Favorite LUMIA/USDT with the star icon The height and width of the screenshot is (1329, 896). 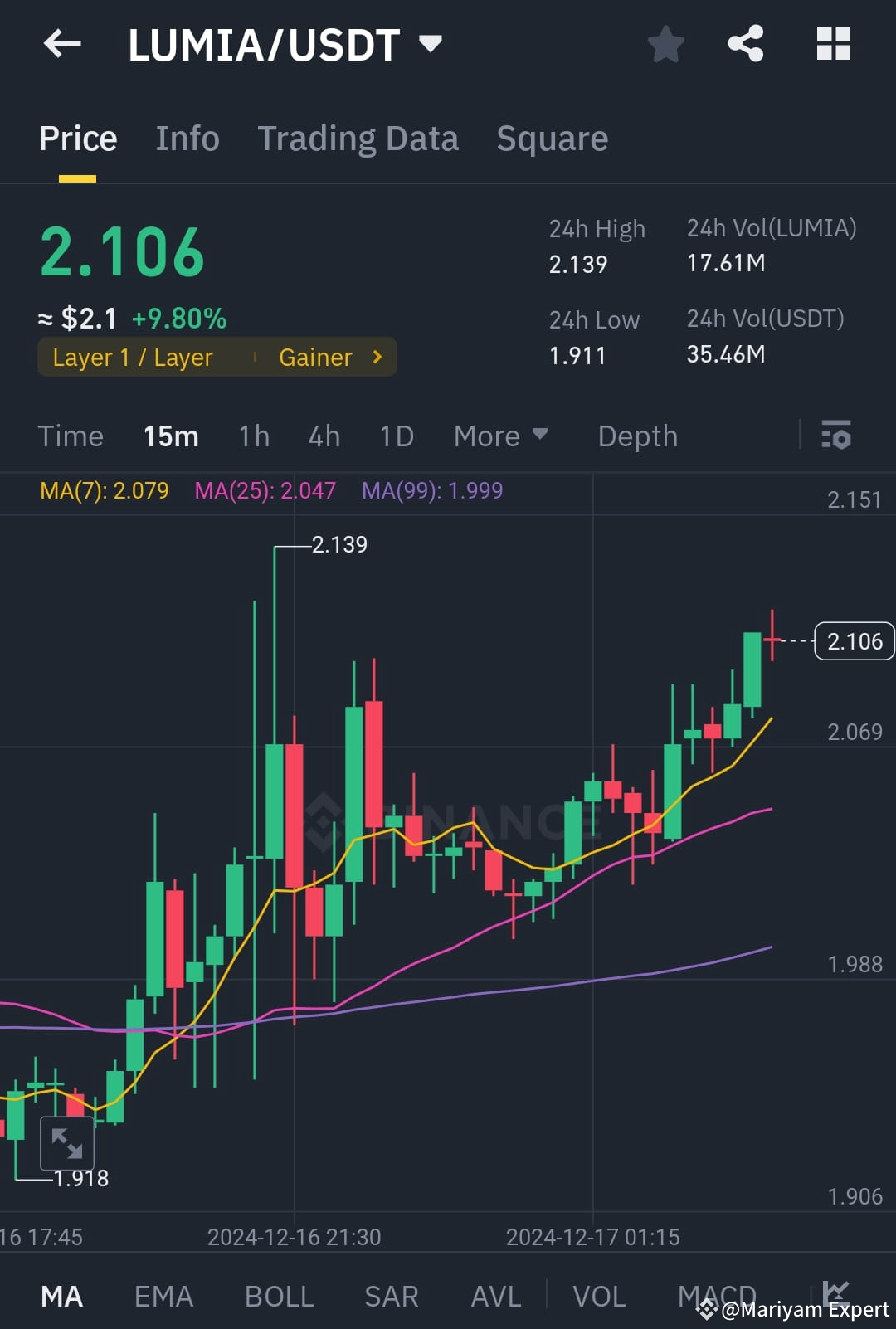click(666, 45)
